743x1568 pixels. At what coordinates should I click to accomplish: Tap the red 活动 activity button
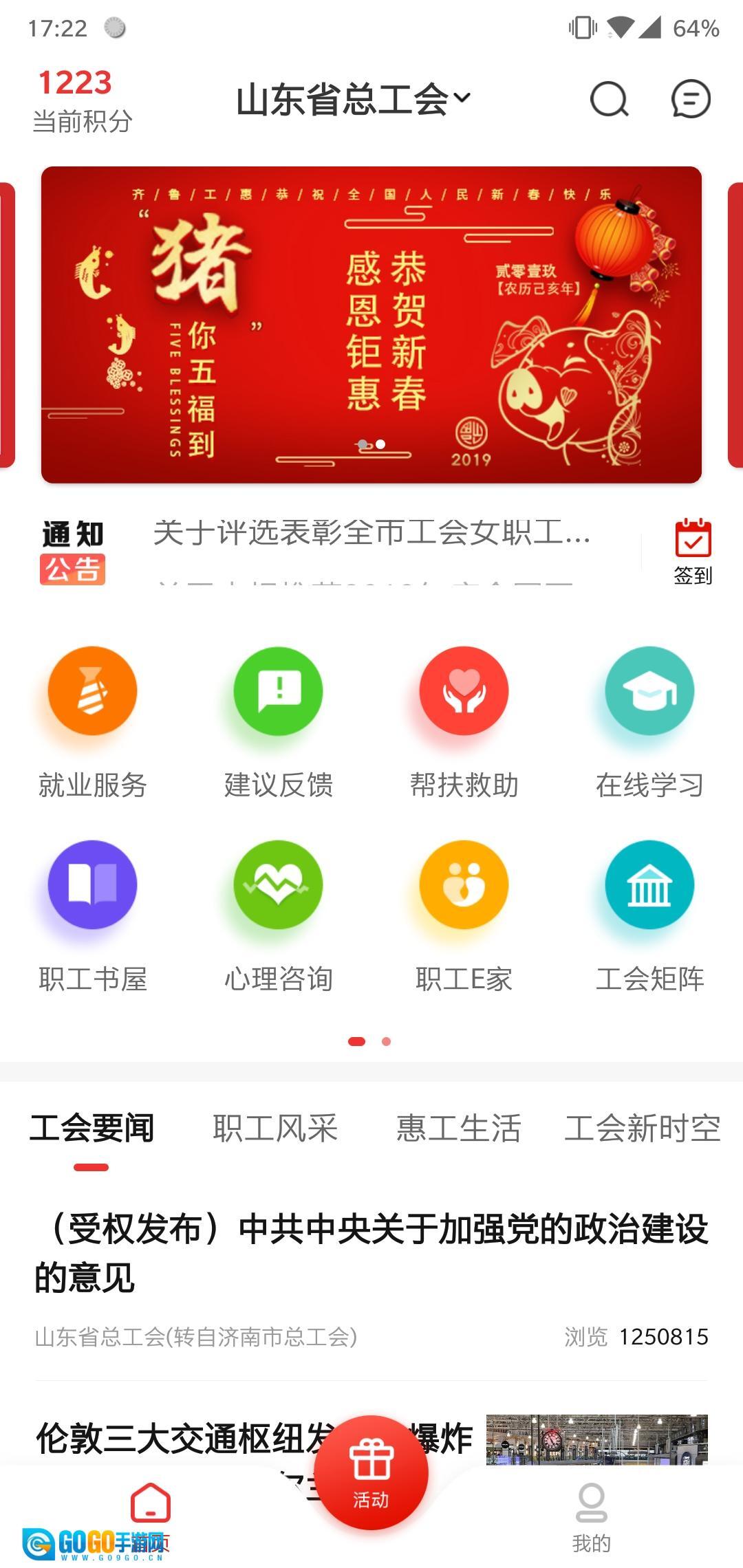pyautogui.click(x=371, y=1468)
